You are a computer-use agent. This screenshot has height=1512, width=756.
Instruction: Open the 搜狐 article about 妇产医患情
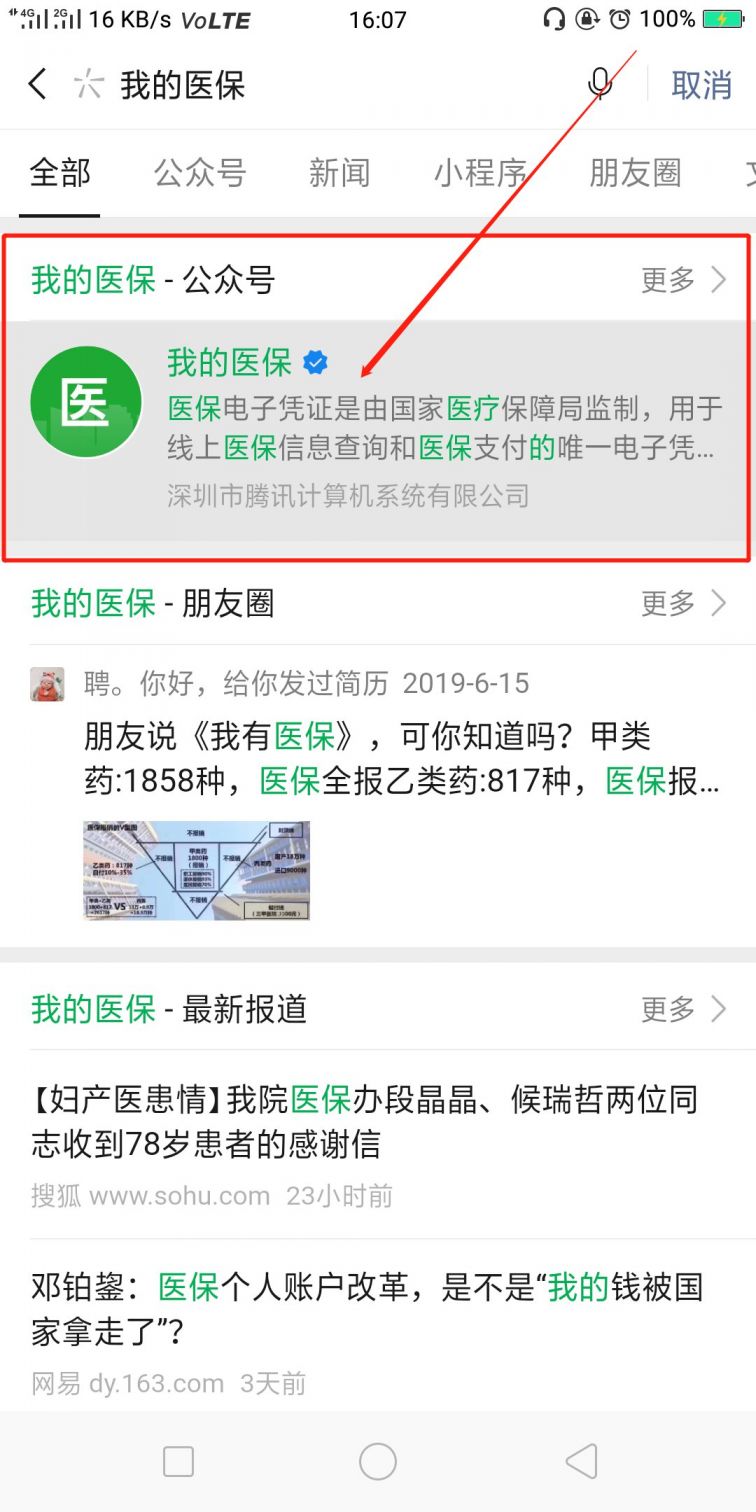(378, 1143)
